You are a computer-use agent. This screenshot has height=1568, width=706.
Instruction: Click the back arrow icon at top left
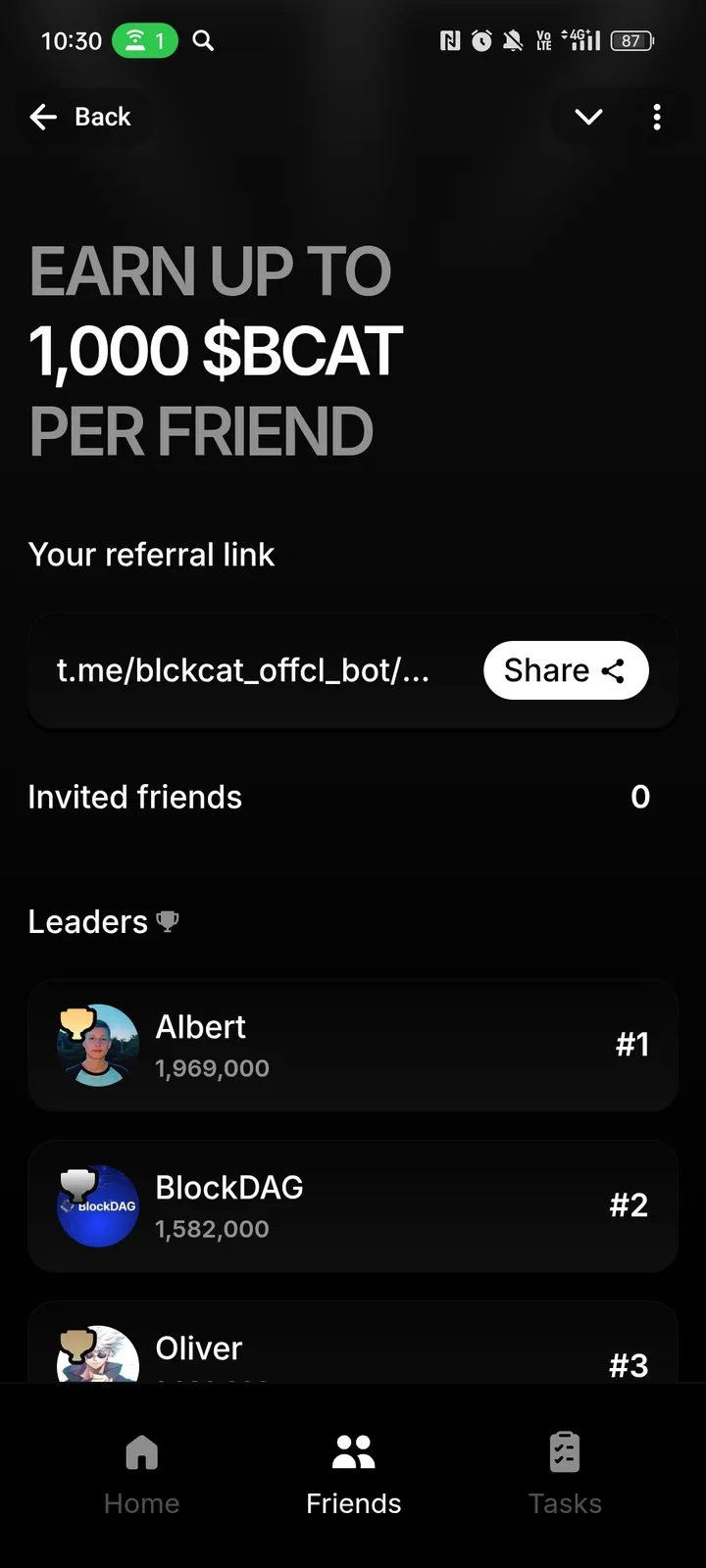pos(43,117)
